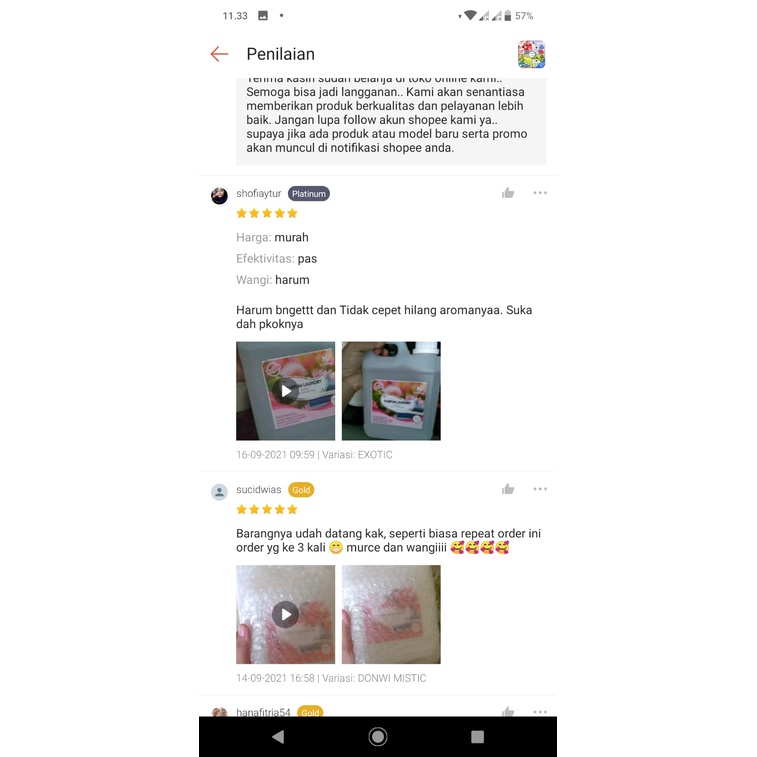Play the video in shofiaytur's review

pos(285,391)
